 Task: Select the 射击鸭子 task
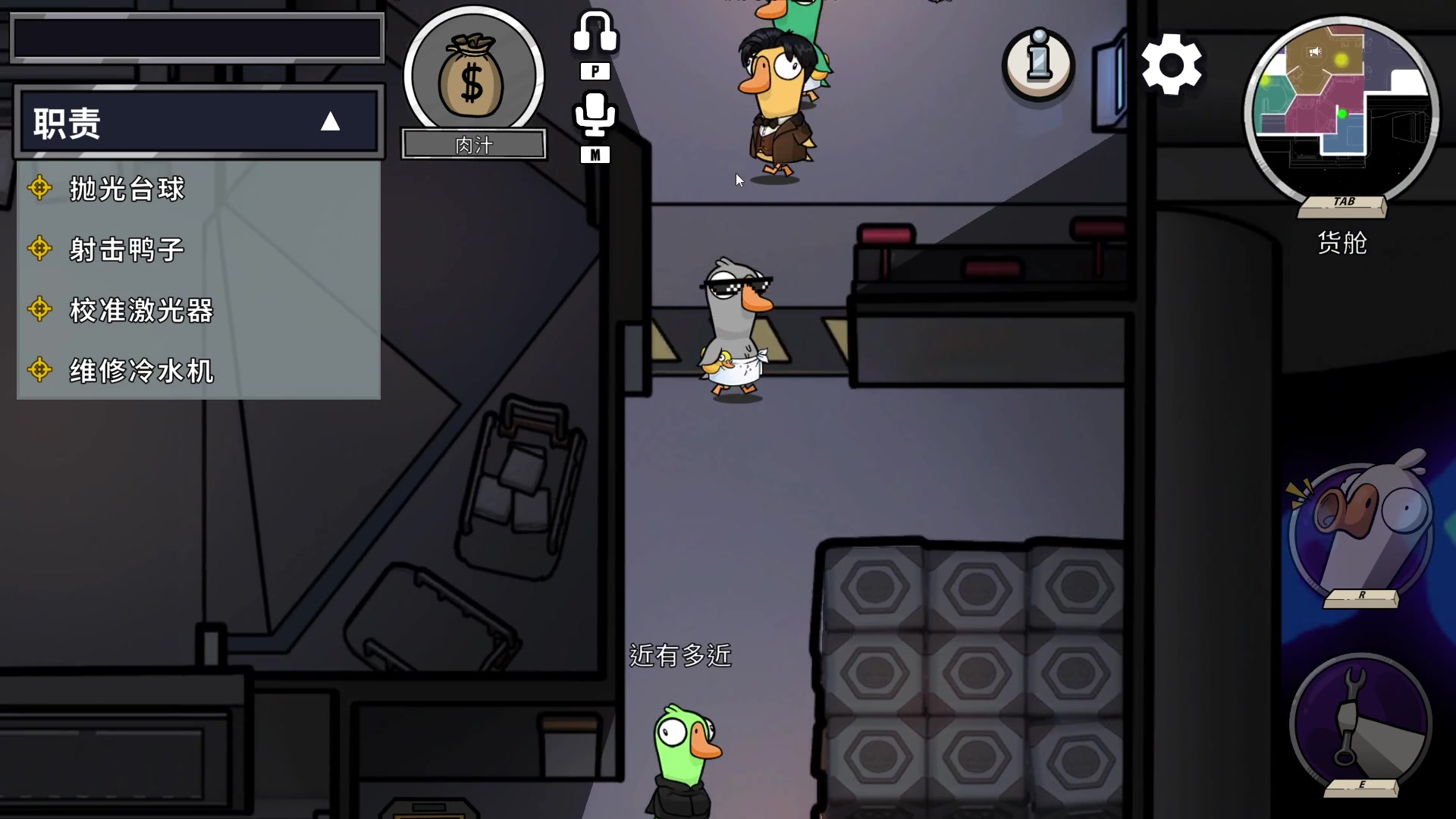(127, 249)
